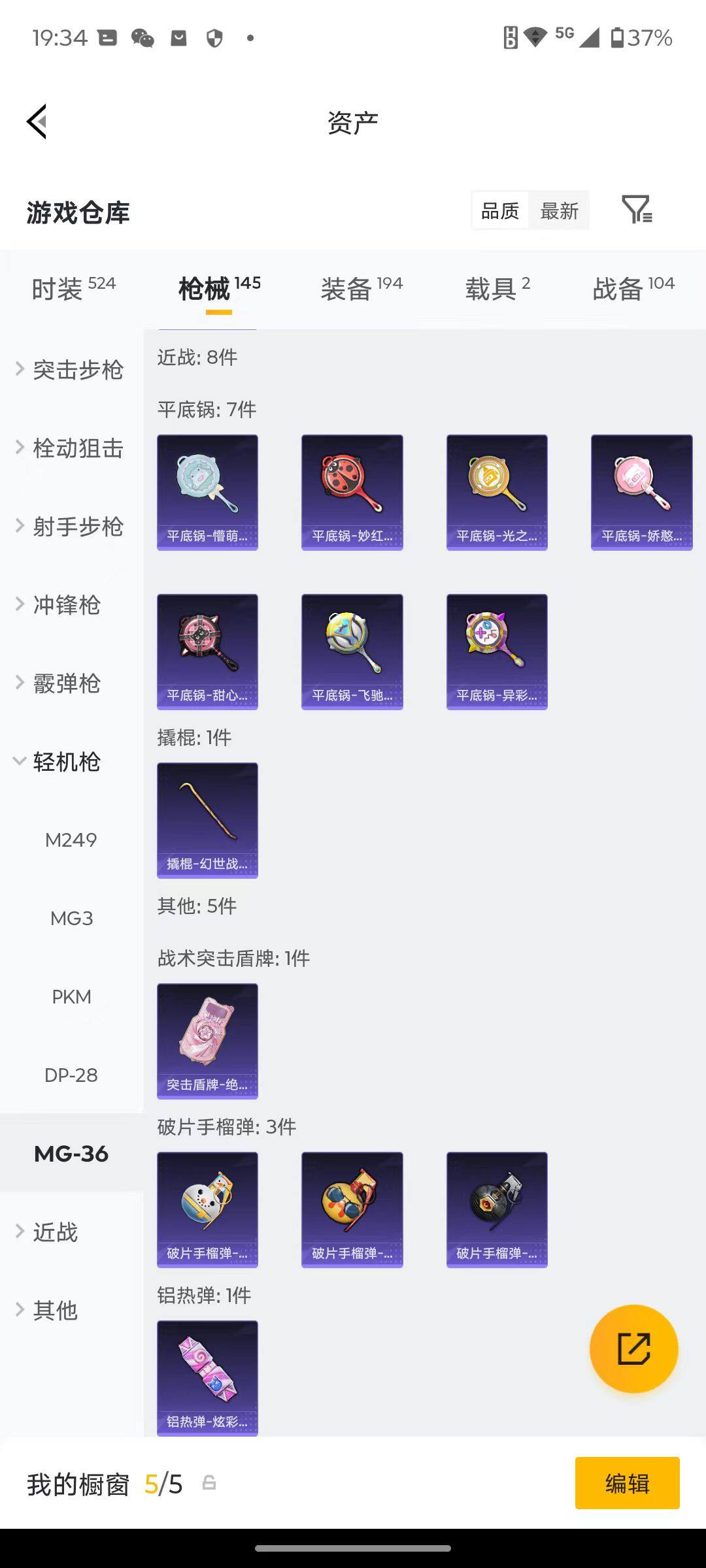Tap the back arrow on the 资产 page
The height and width of the screenshot is (1568, 706).
pos(37,122)
